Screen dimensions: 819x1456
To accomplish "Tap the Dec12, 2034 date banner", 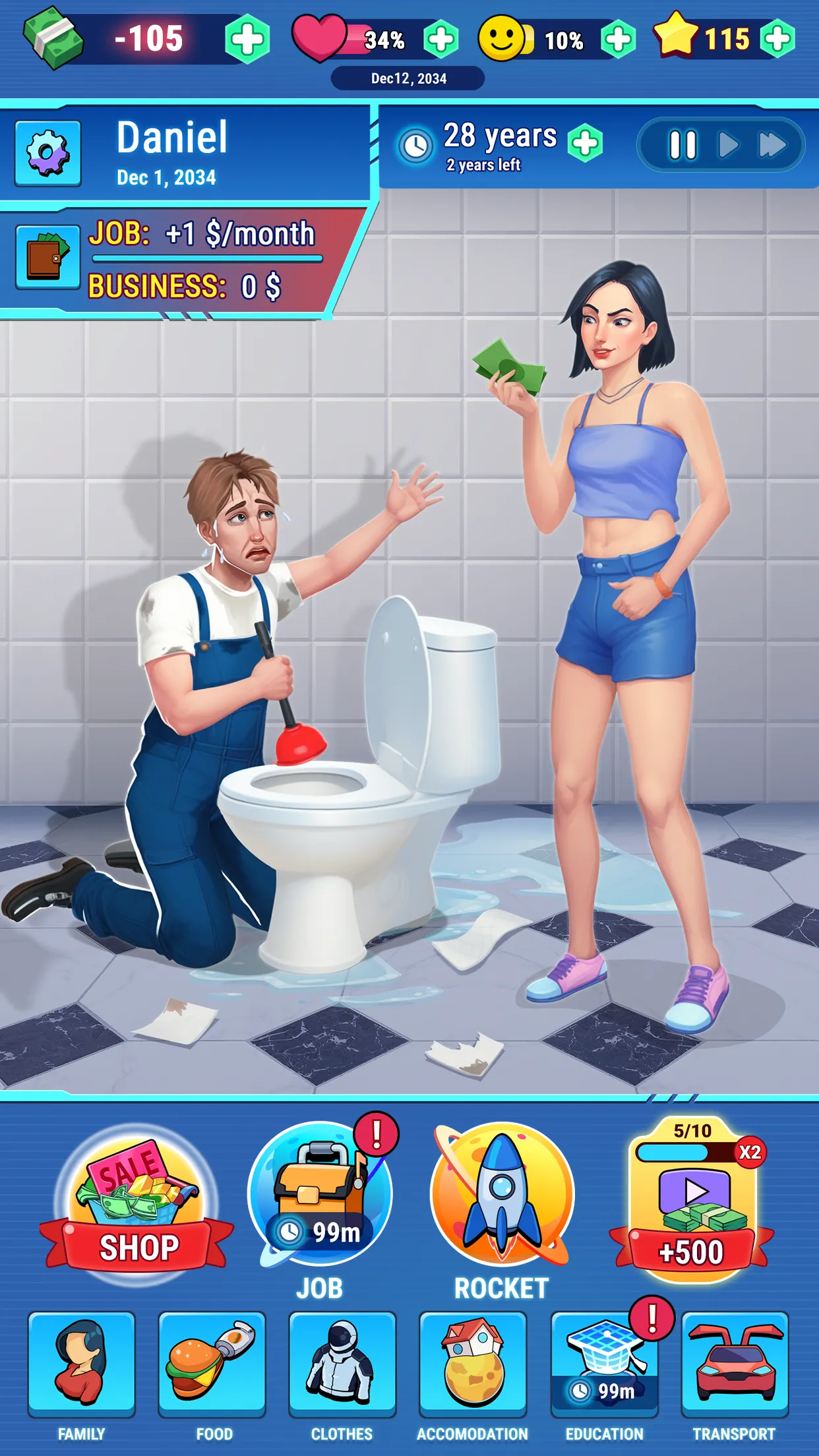I will (x=409, y=78).
